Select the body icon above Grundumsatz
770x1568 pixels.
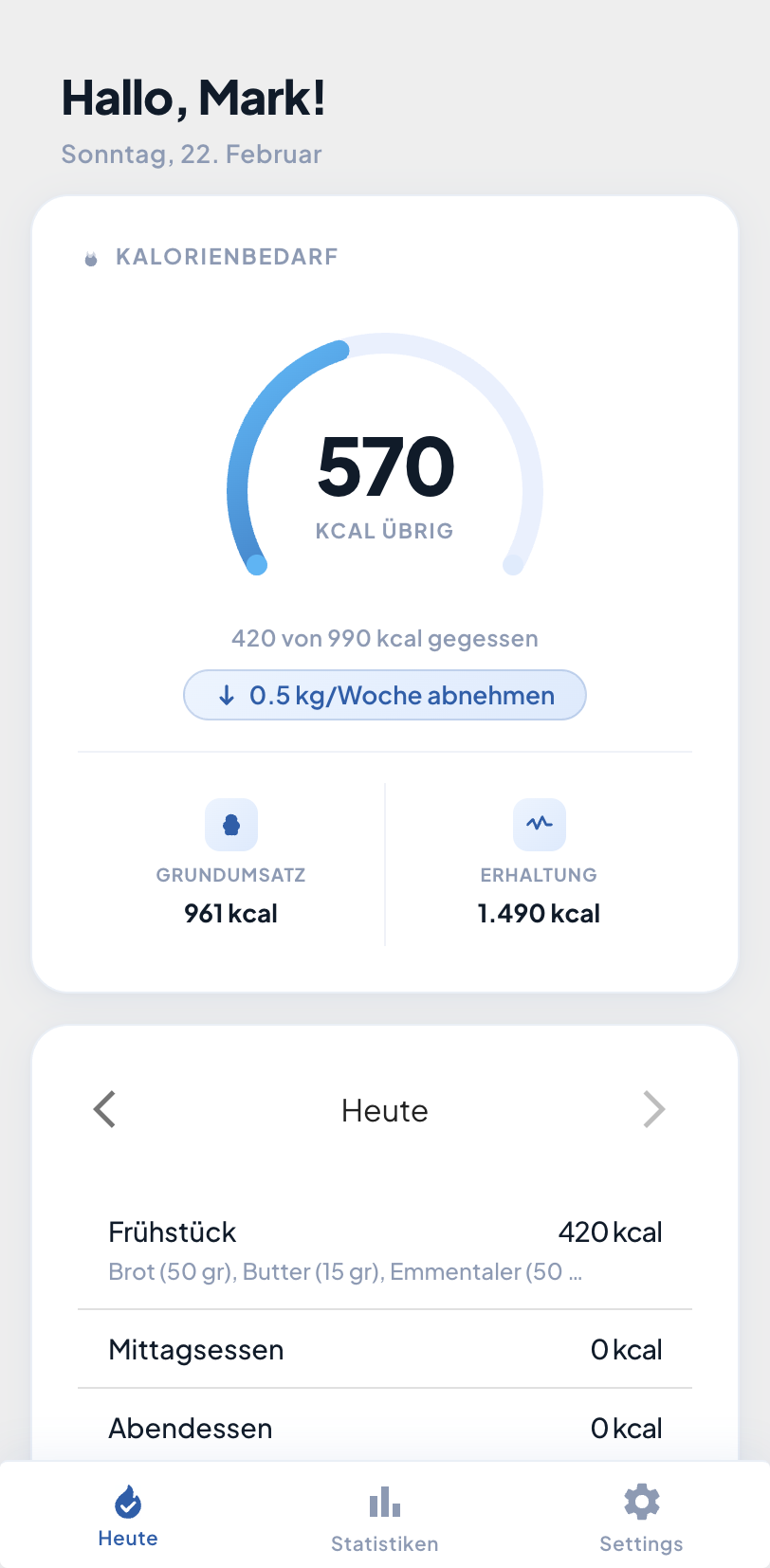pos(230,825)
